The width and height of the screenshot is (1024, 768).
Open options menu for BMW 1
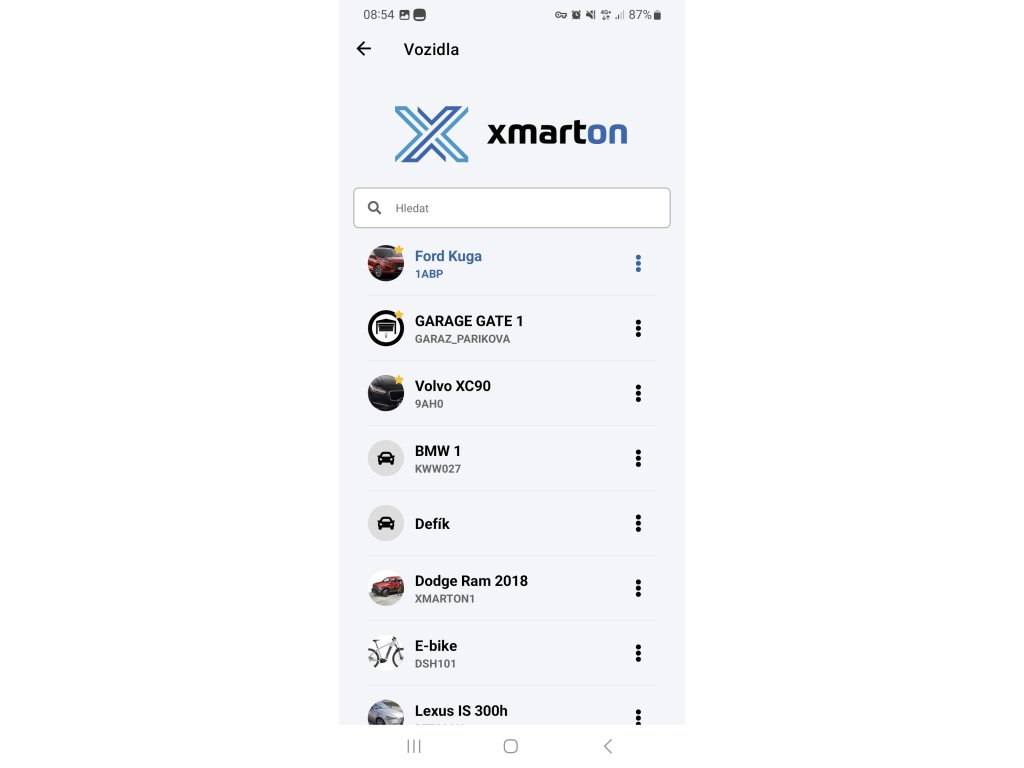pos(638,458)
